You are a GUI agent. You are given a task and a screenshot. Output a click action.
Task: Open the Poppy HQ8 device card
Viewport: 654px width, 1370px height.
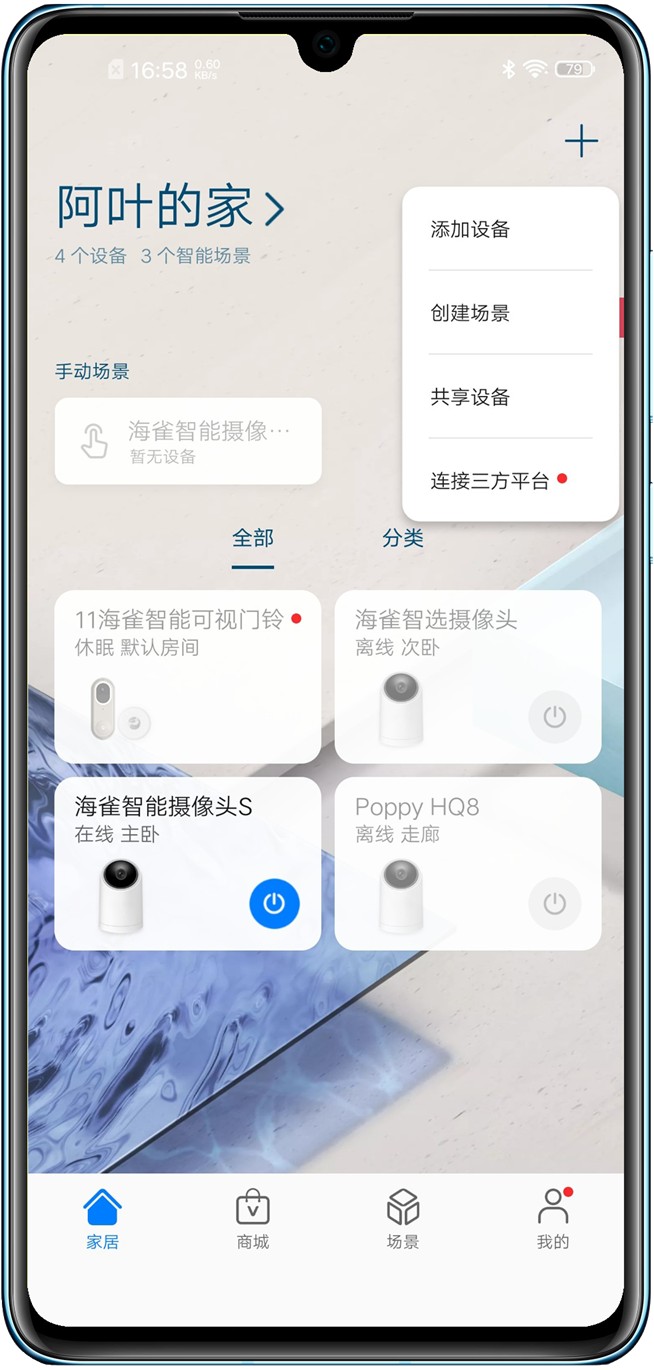pos(440,864)
